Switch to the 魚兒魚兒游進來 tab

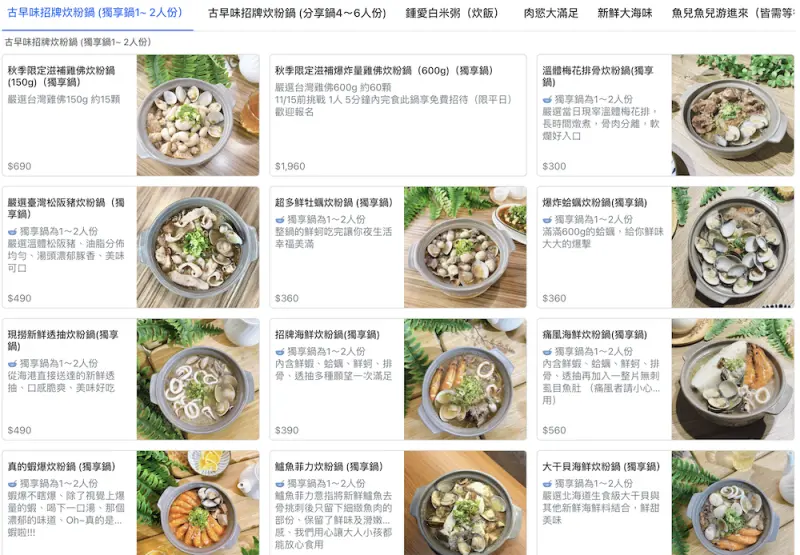pos(735,13)
